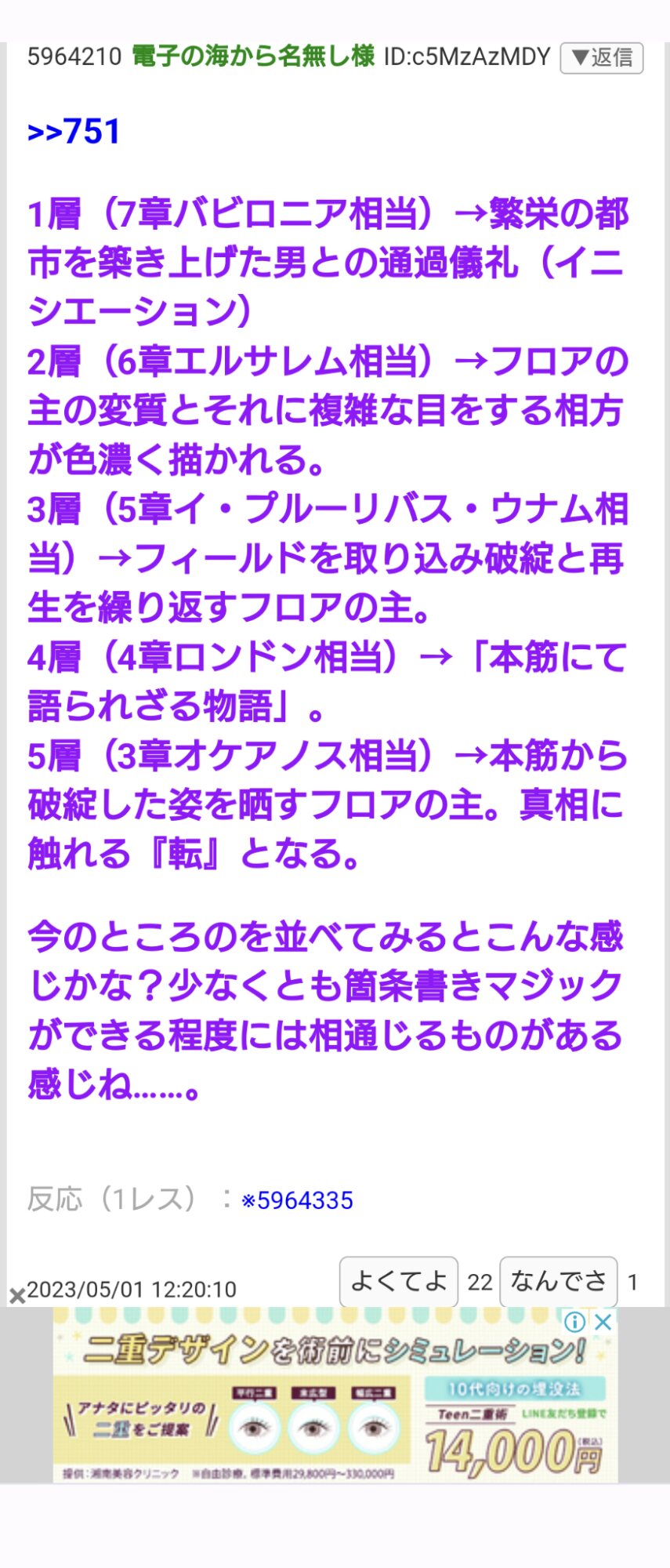Vote よくてよ on this post
This screenshot has height=1568, width=670.
398,1281
